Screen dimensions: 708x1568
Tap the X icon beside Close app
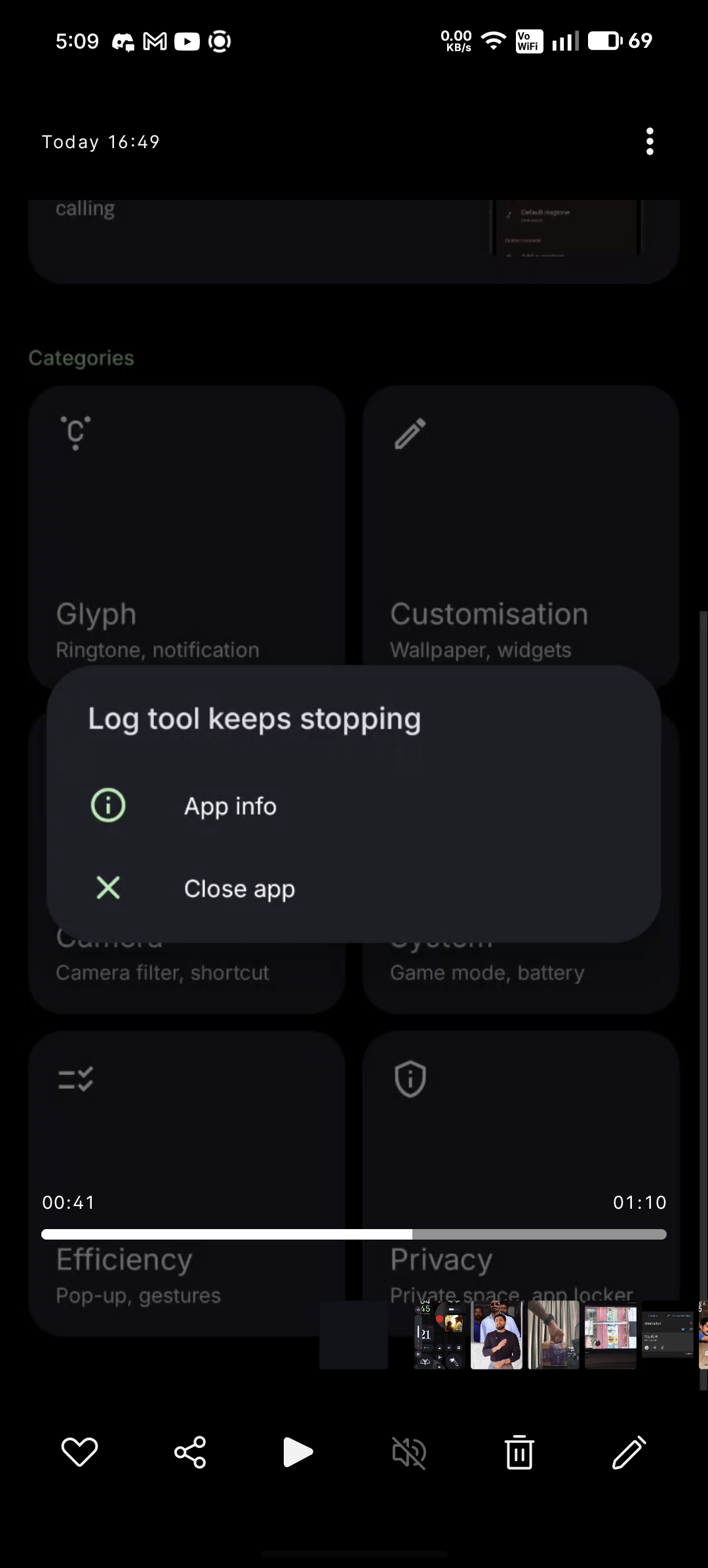108,888
